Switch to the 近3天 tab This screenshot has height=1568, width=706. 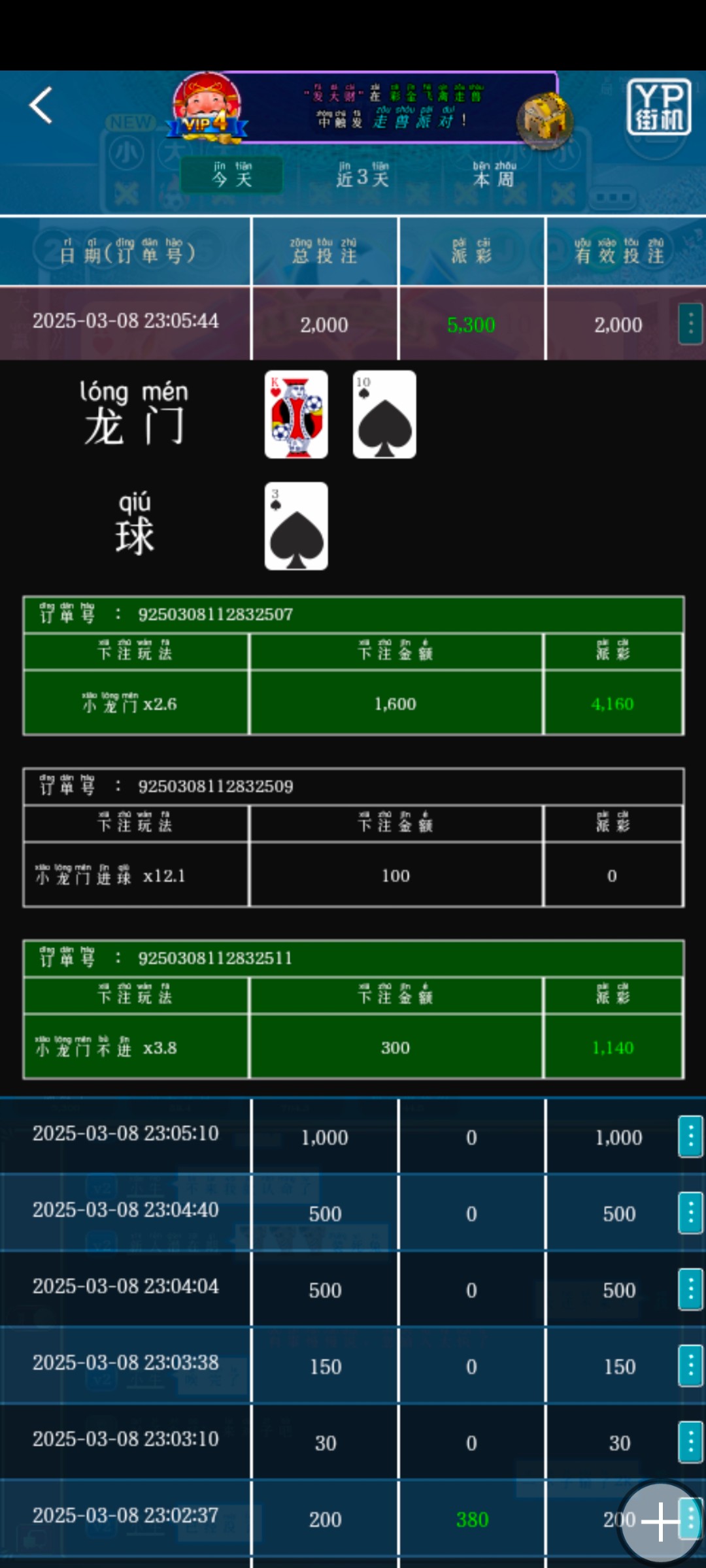(363, 175)
